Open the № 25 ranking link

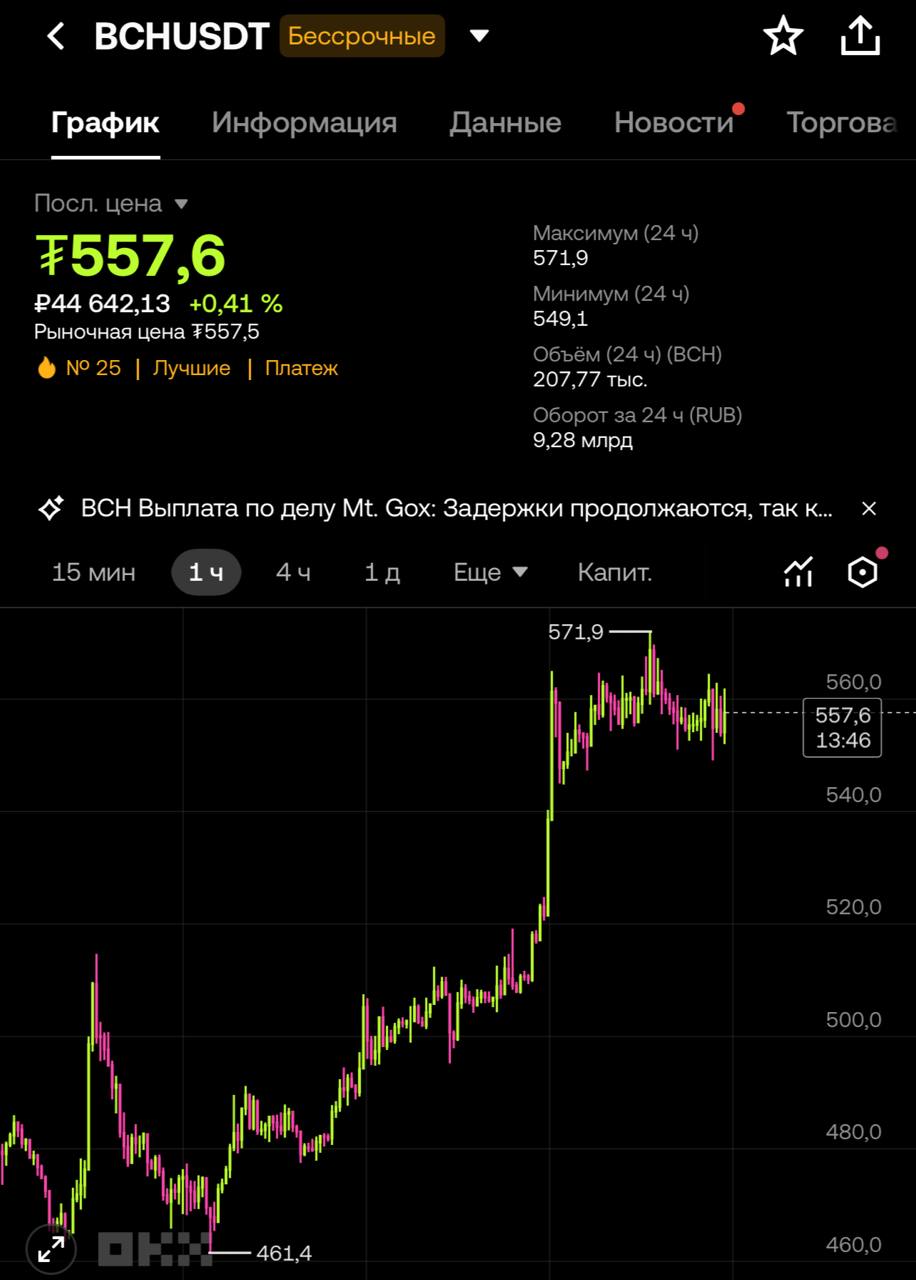pyautogui.click(x=80, y=368)
